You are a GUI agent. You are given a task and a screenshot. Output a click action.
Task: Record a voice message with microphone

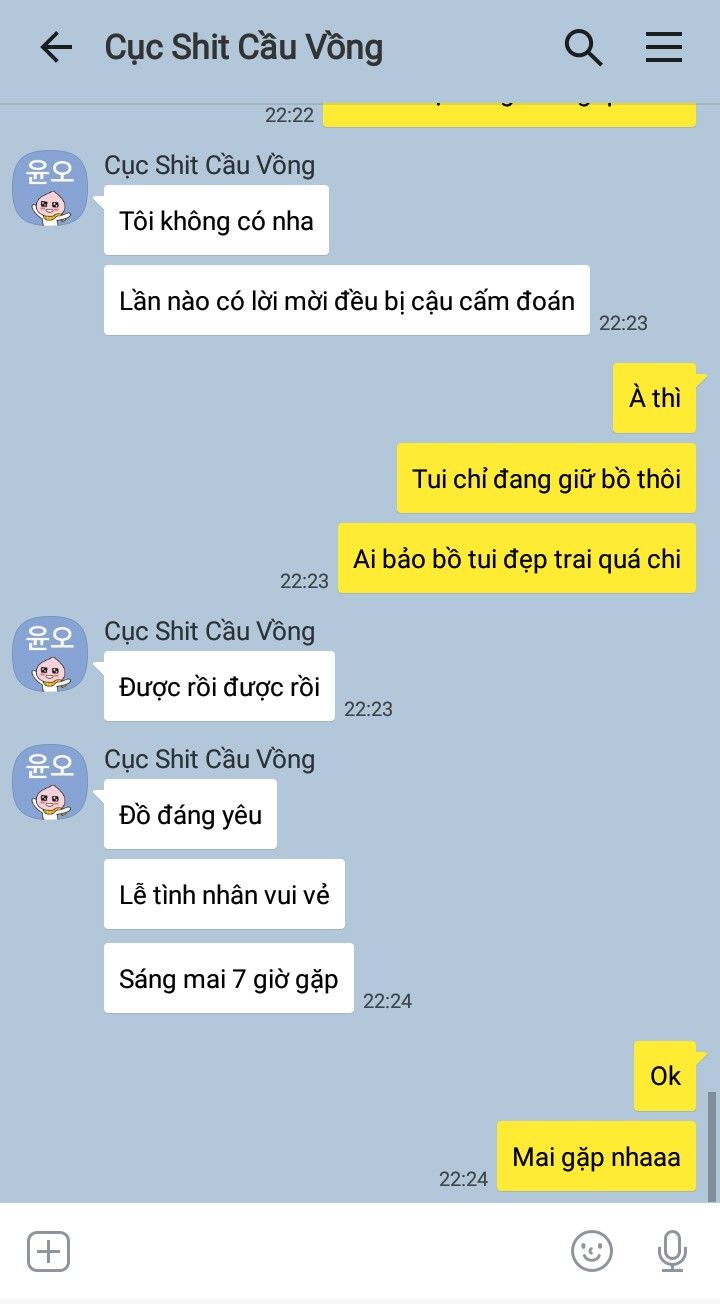pos(672,1251)
